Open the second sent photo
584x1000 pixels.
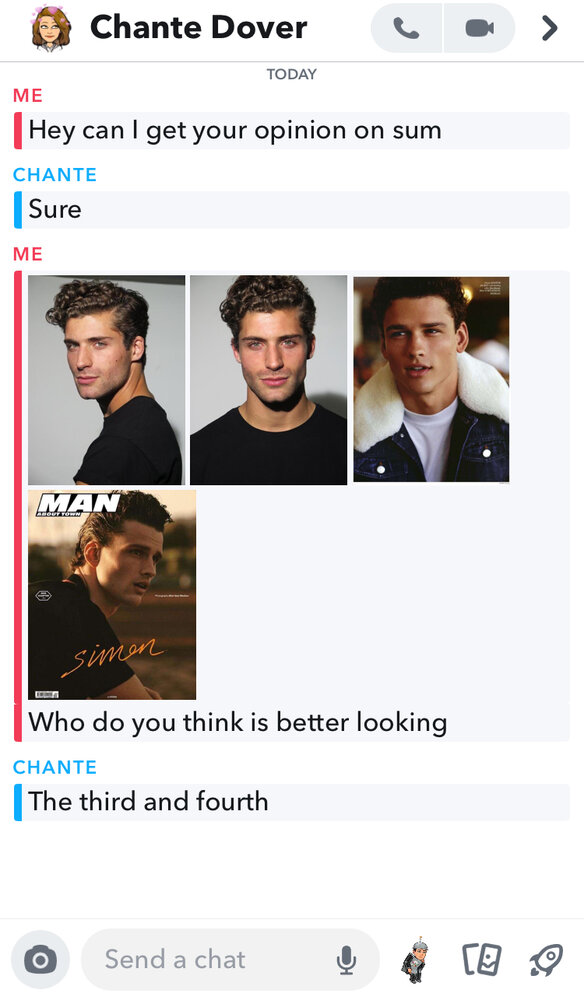[x=268, y=380]
